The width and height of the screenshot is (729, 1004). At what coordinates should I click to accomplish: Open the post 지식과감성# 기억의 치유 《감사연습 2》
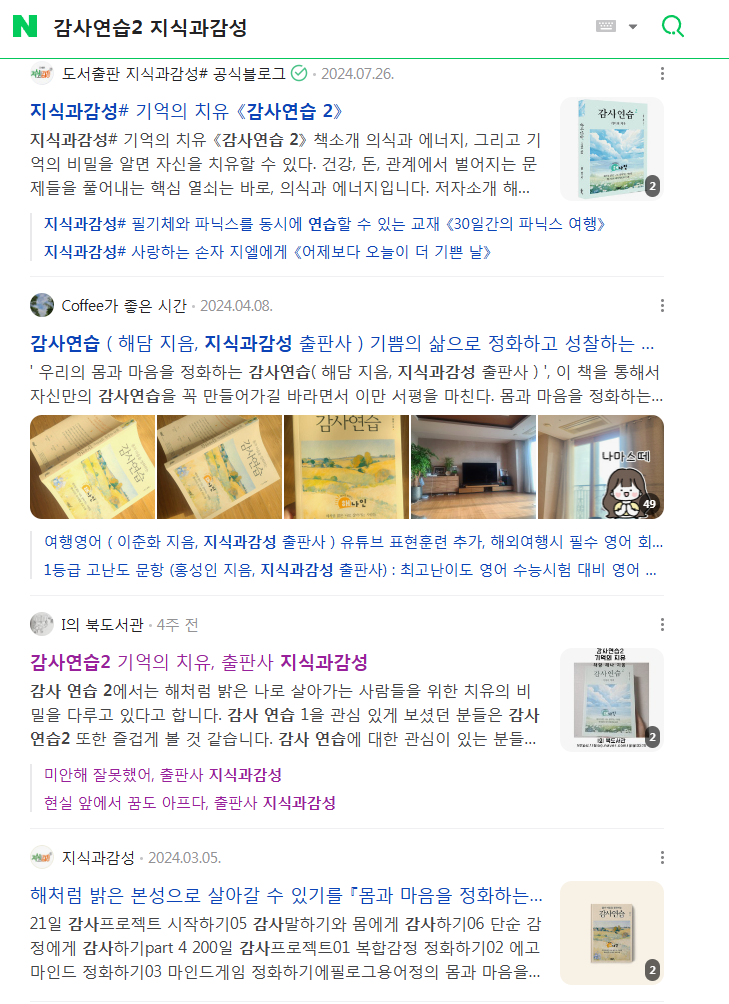click(187, 110)
